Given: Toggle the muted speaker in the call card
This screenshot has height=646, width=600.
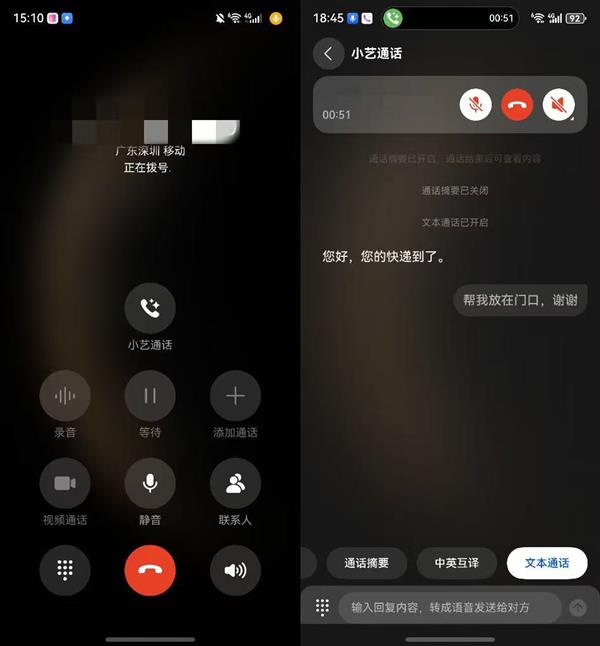Looking at the screenshot, I should coord(559,105).
